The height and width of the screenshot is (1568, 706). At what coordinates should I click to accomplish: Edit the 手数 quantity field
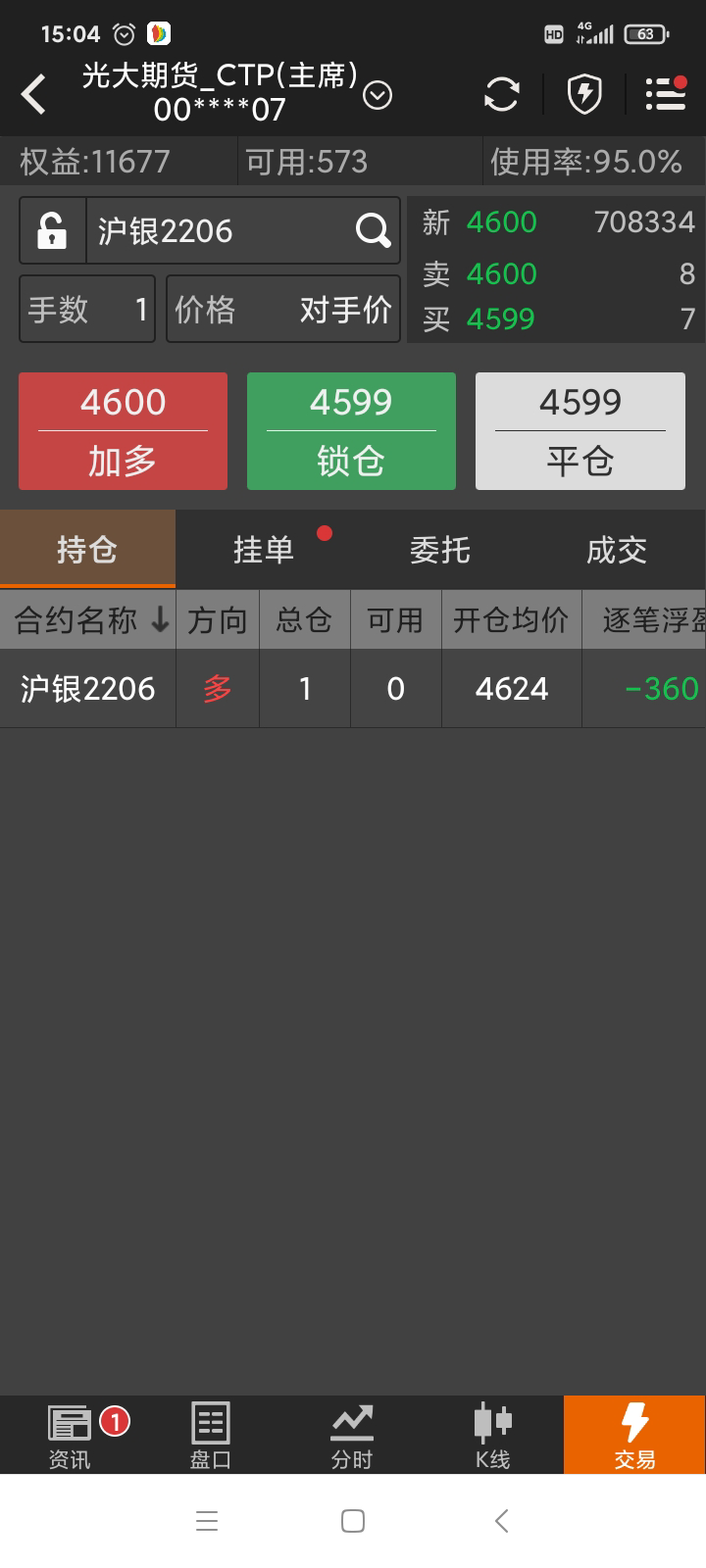(87, 310)
